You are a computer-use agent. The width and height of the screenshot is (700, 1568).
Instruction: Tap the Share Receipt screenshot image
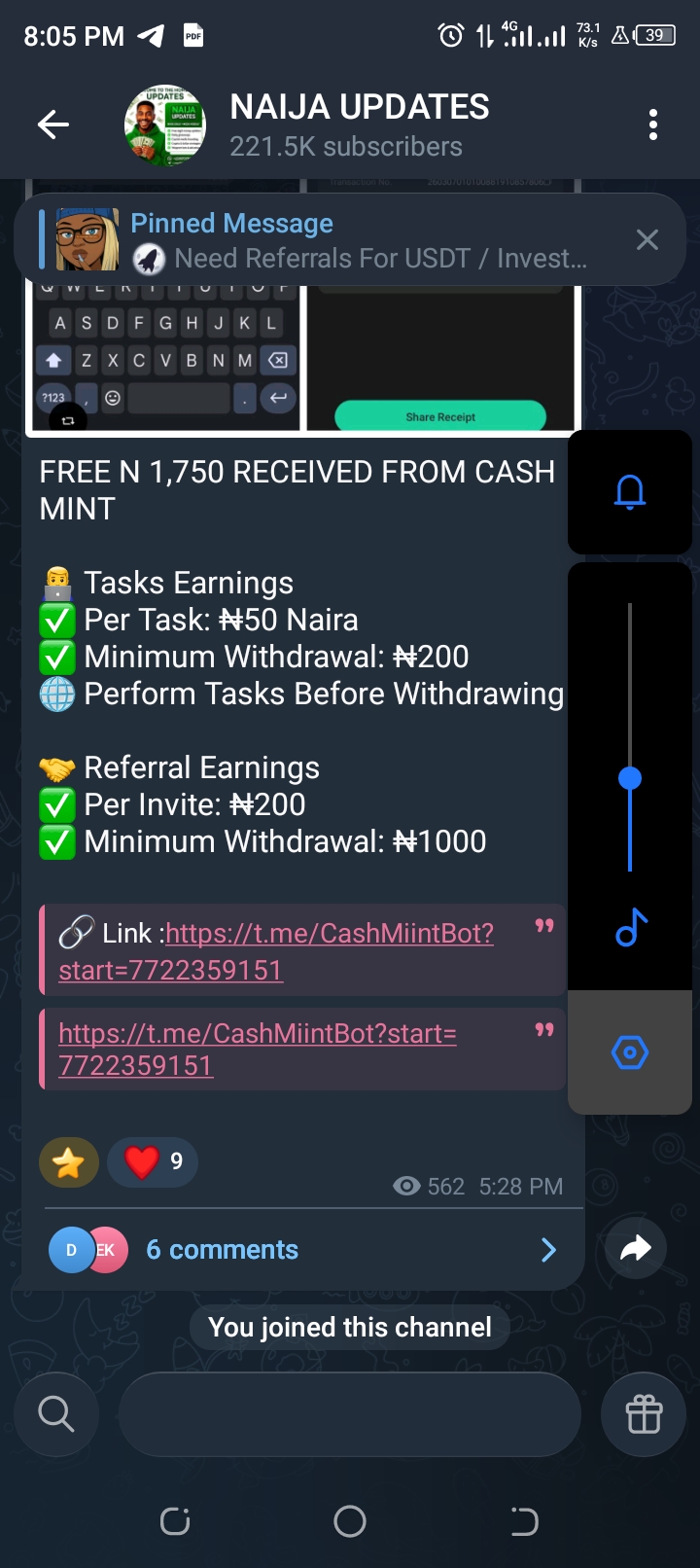click(442, 360)
